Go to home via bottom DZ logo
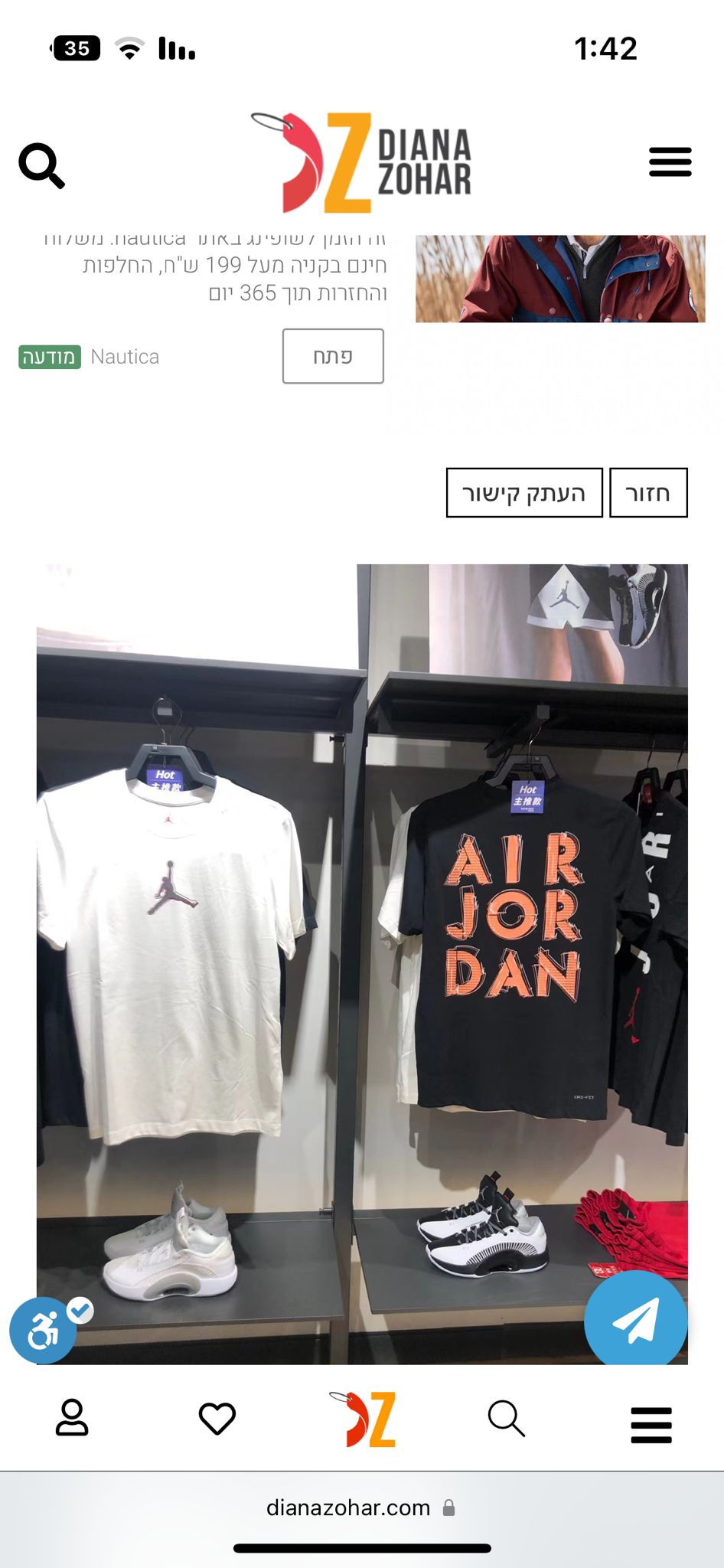The height and width of the screenshot is (1568, 724). pyautogui.click(x=364, y=1419)
